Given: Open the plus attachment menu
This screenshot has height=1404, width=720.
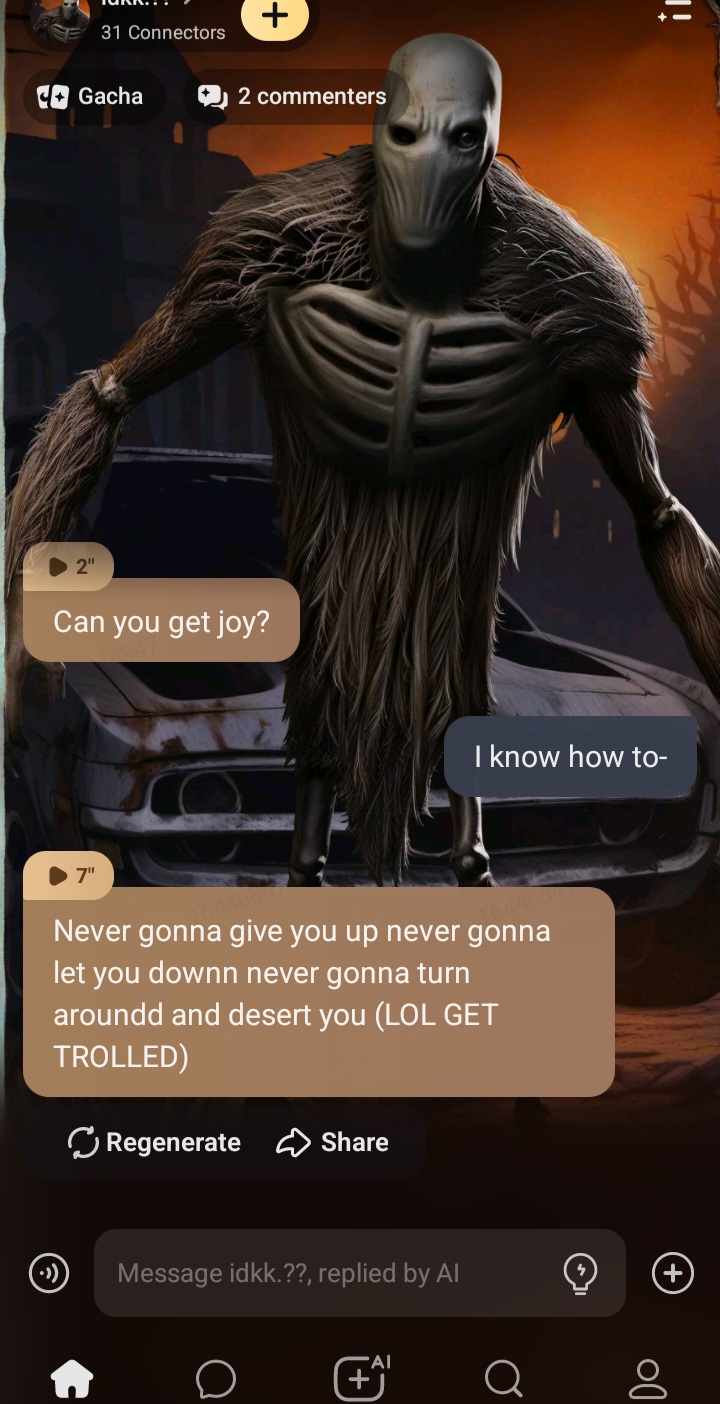Looking at the screenshot, I should coord(672,1273).
